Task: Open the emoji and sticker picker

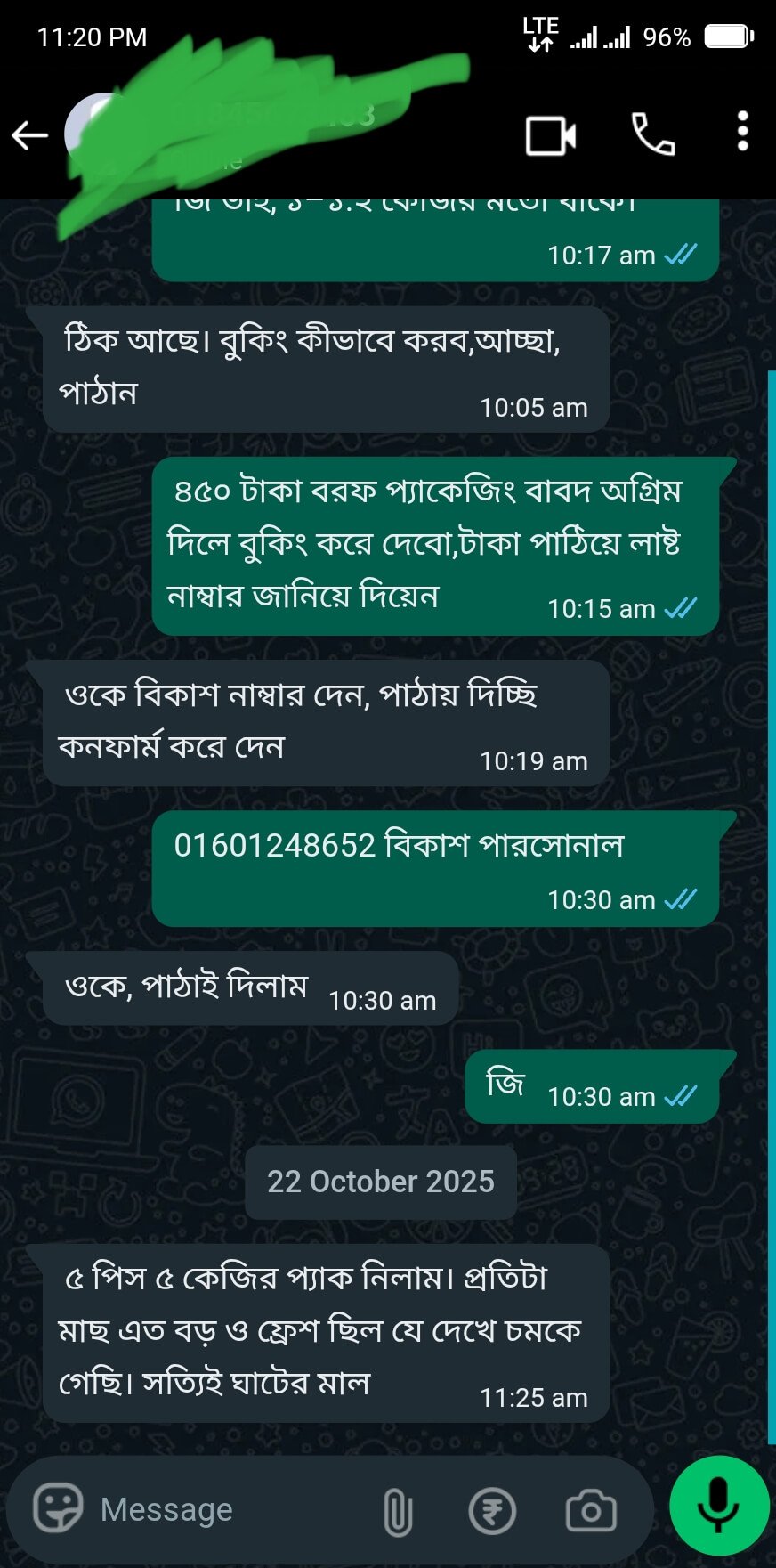Action: [x=57, y=1508]
